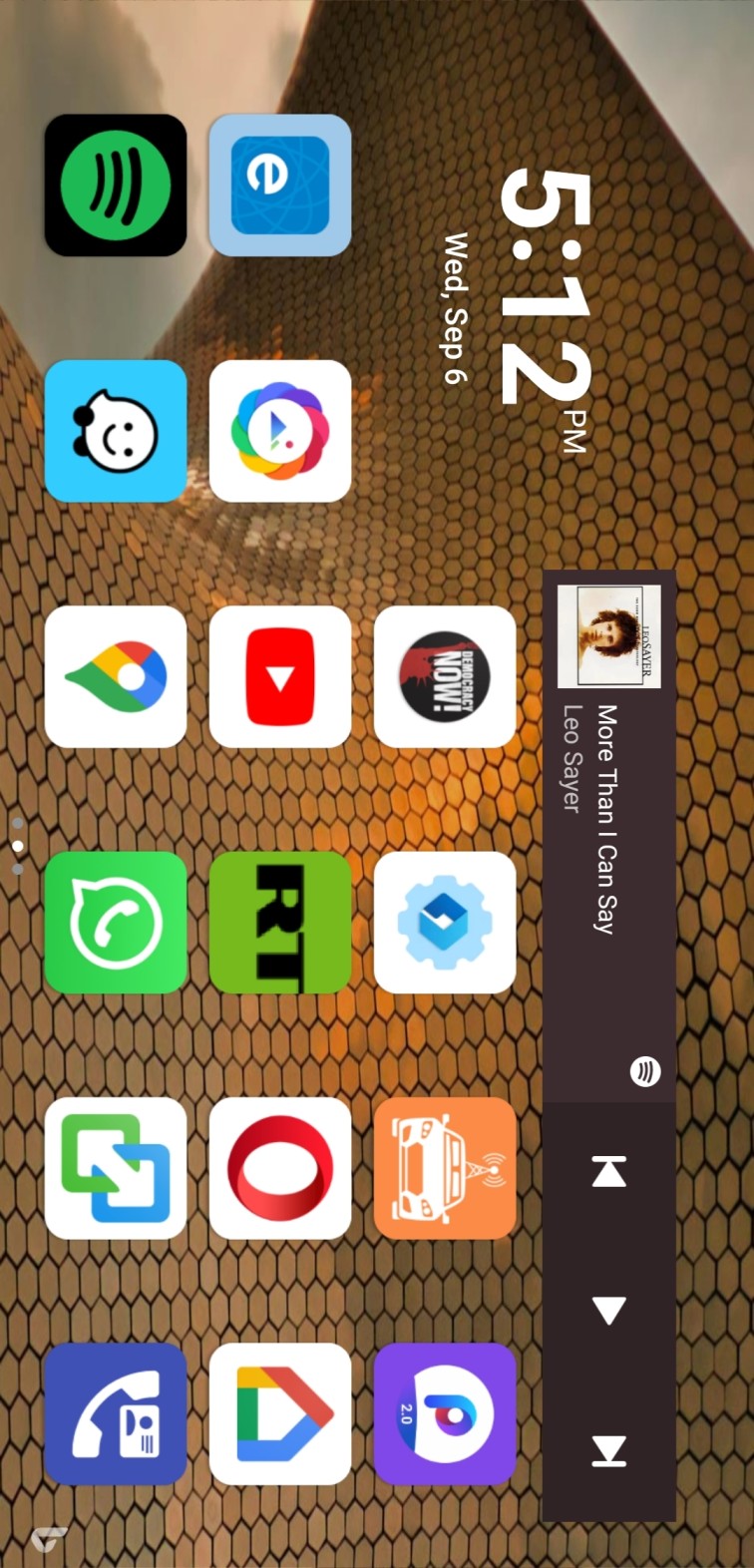Open the Google multicolor leaf-shaped app

116,677
